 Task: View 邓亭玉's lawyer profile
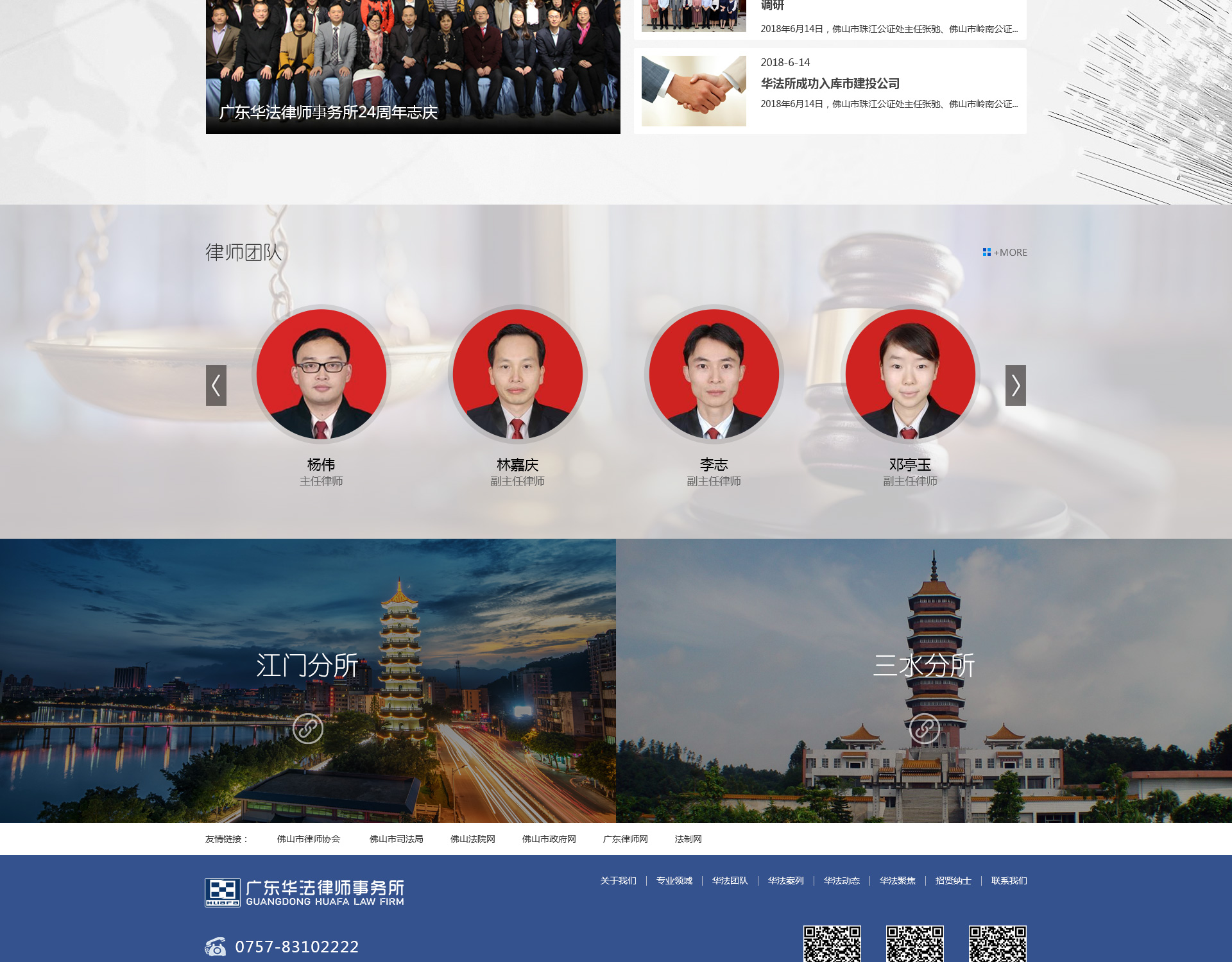(x=910, y=375)
